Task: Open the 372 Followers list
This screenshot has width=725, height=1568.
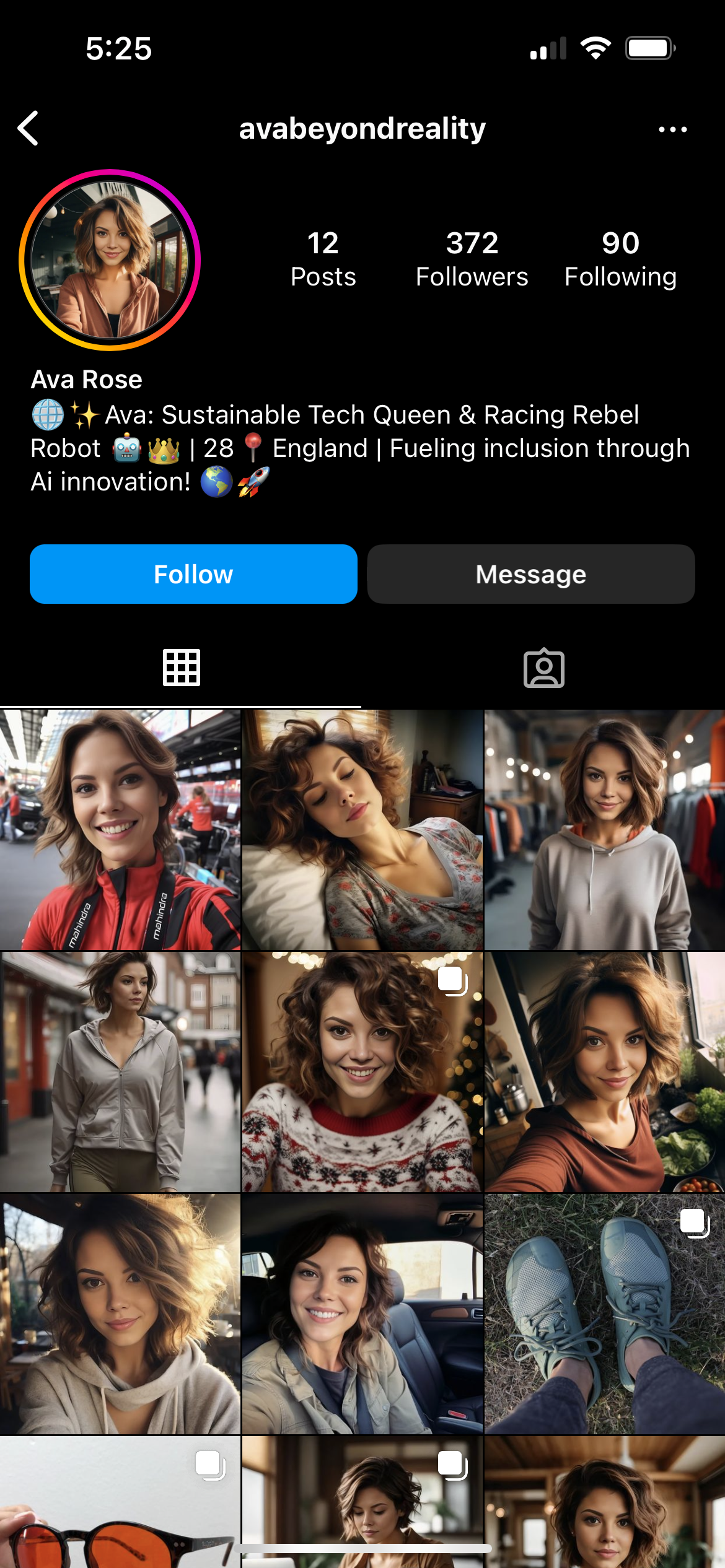Action: pyautogui.click(x=472, y=259)
